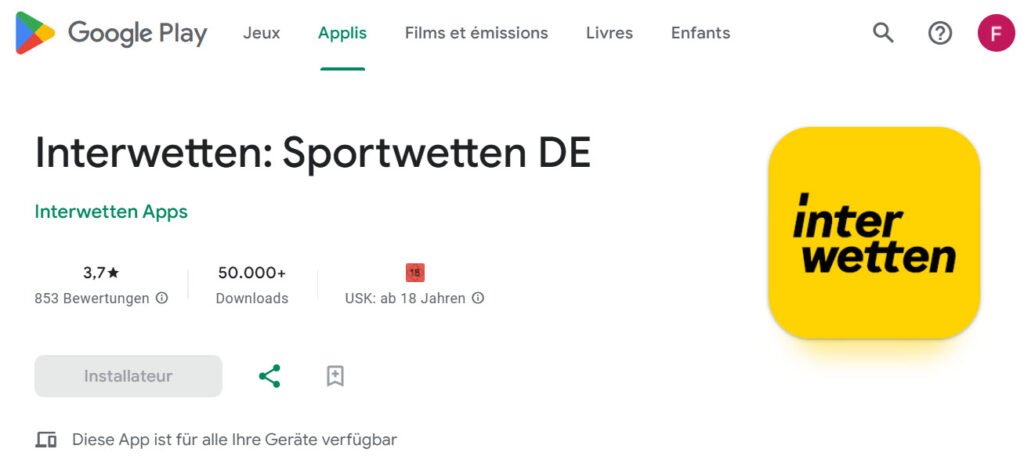
Task: Open the account avatar F
Action: 995,33
